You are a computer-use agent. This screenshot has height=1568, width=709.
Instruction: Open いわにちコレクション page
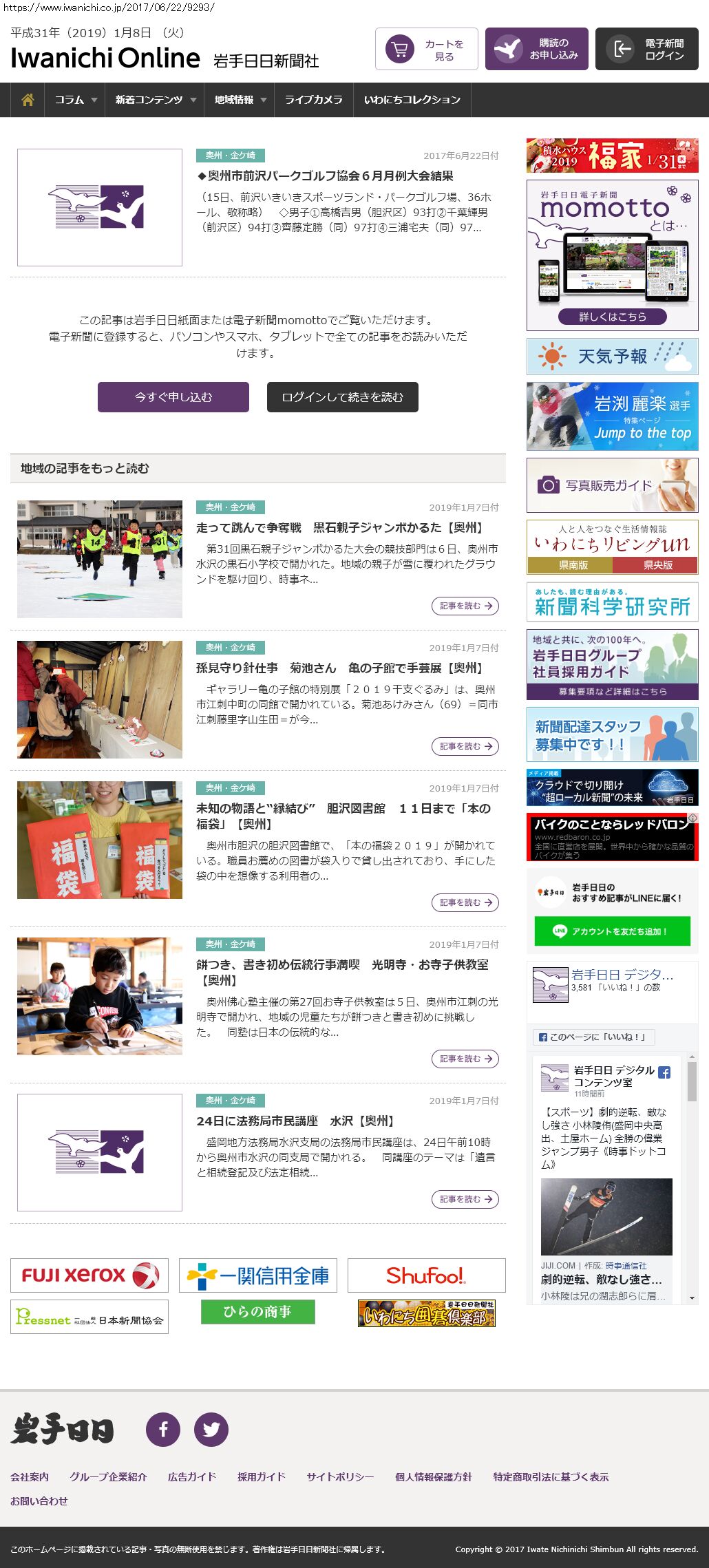(x=412, y=100)
